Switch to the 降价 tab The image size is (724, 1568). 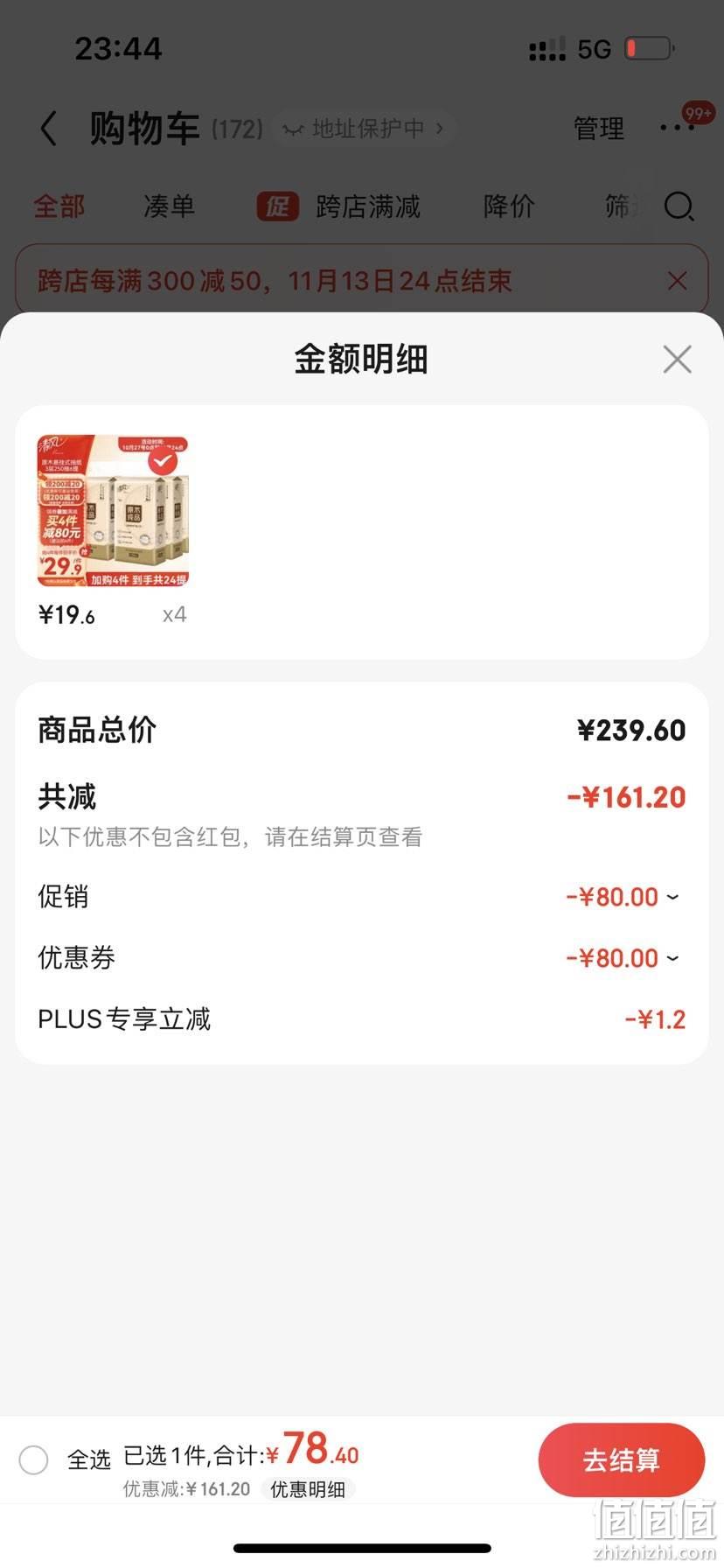[x=509, y=206]
